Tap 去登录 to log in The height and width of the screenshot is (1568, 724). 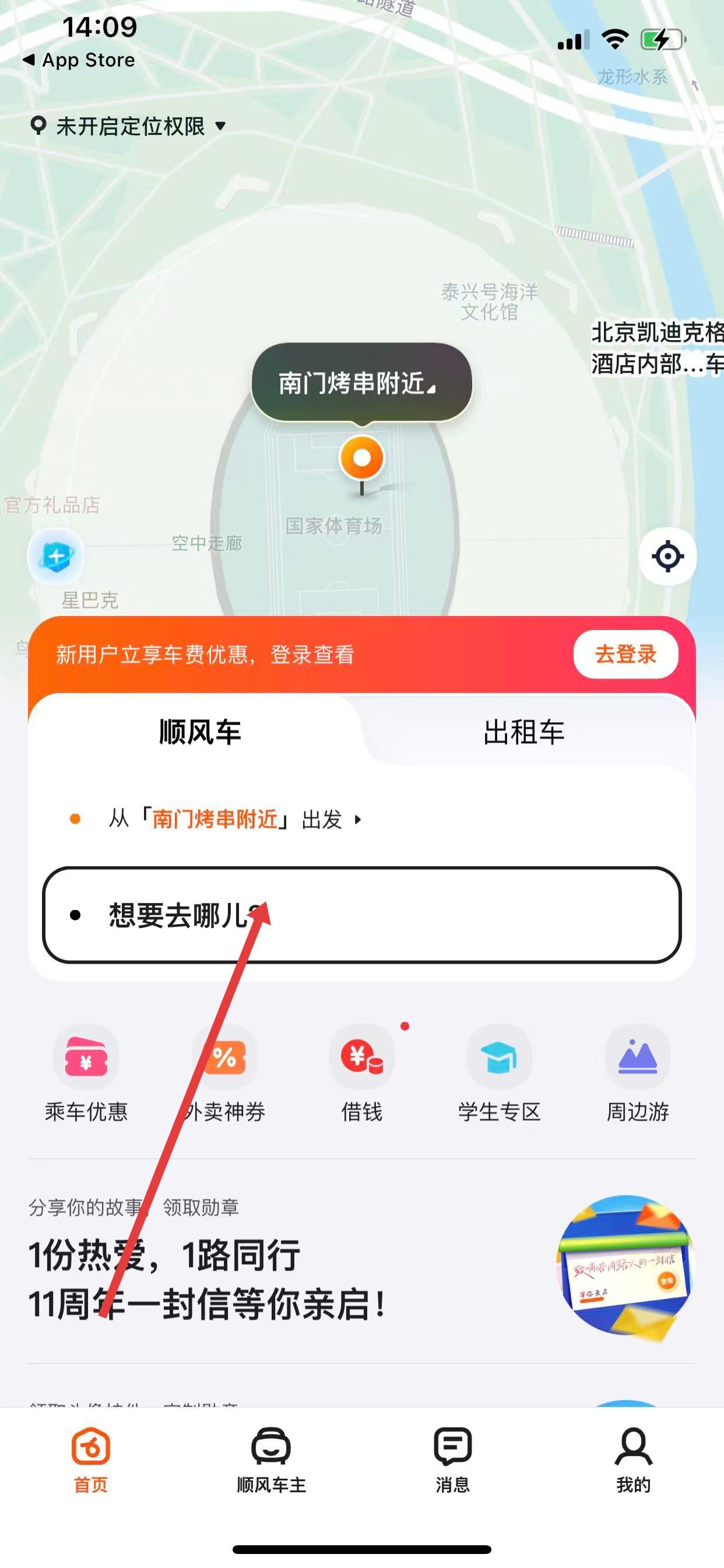tap(625, 654)
